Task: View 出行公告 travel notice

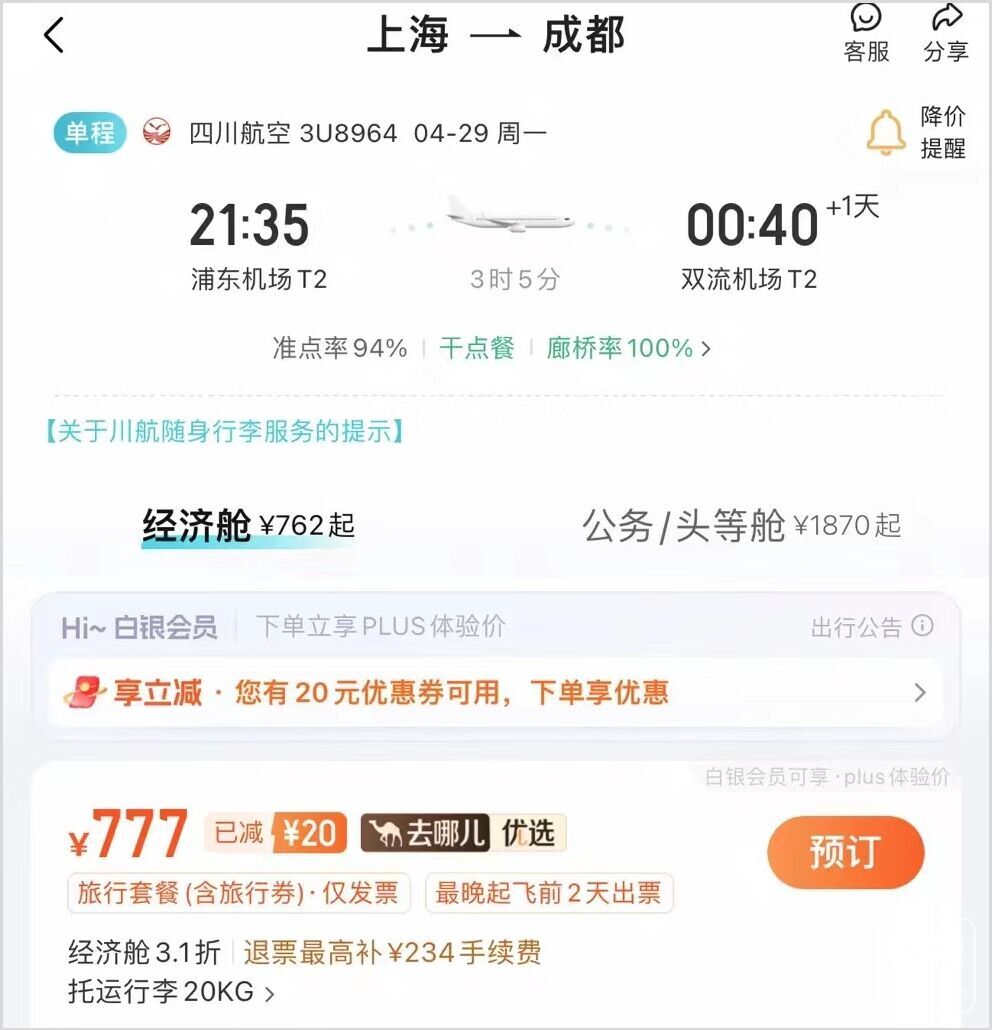Action: [x=871, y=627]
